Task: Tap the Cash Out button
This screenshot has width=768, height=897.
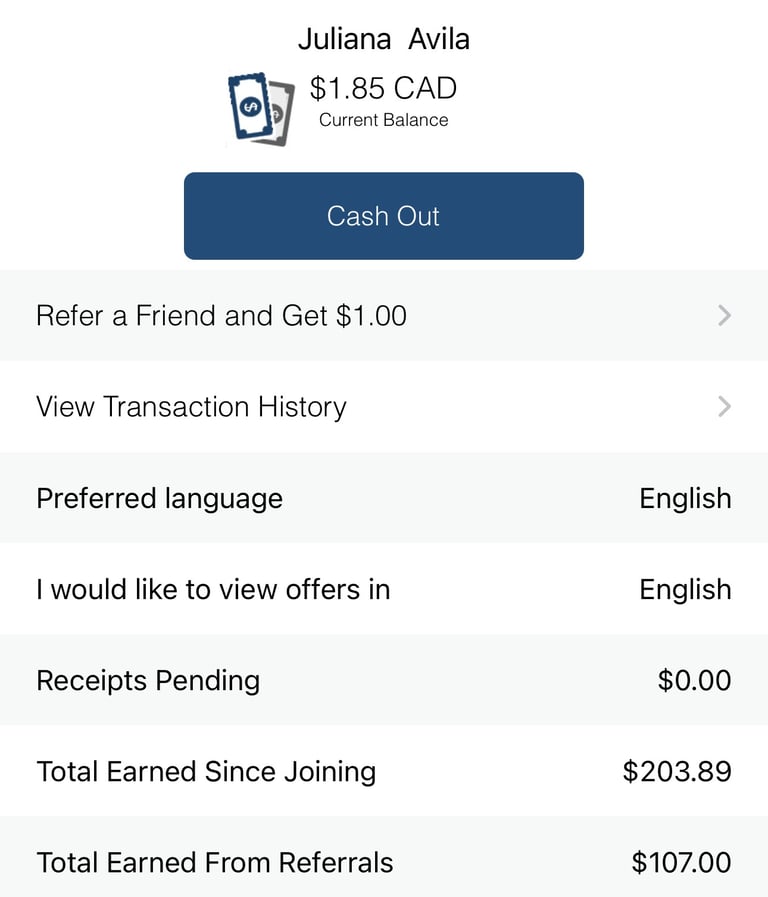Action: coord(383,216)
